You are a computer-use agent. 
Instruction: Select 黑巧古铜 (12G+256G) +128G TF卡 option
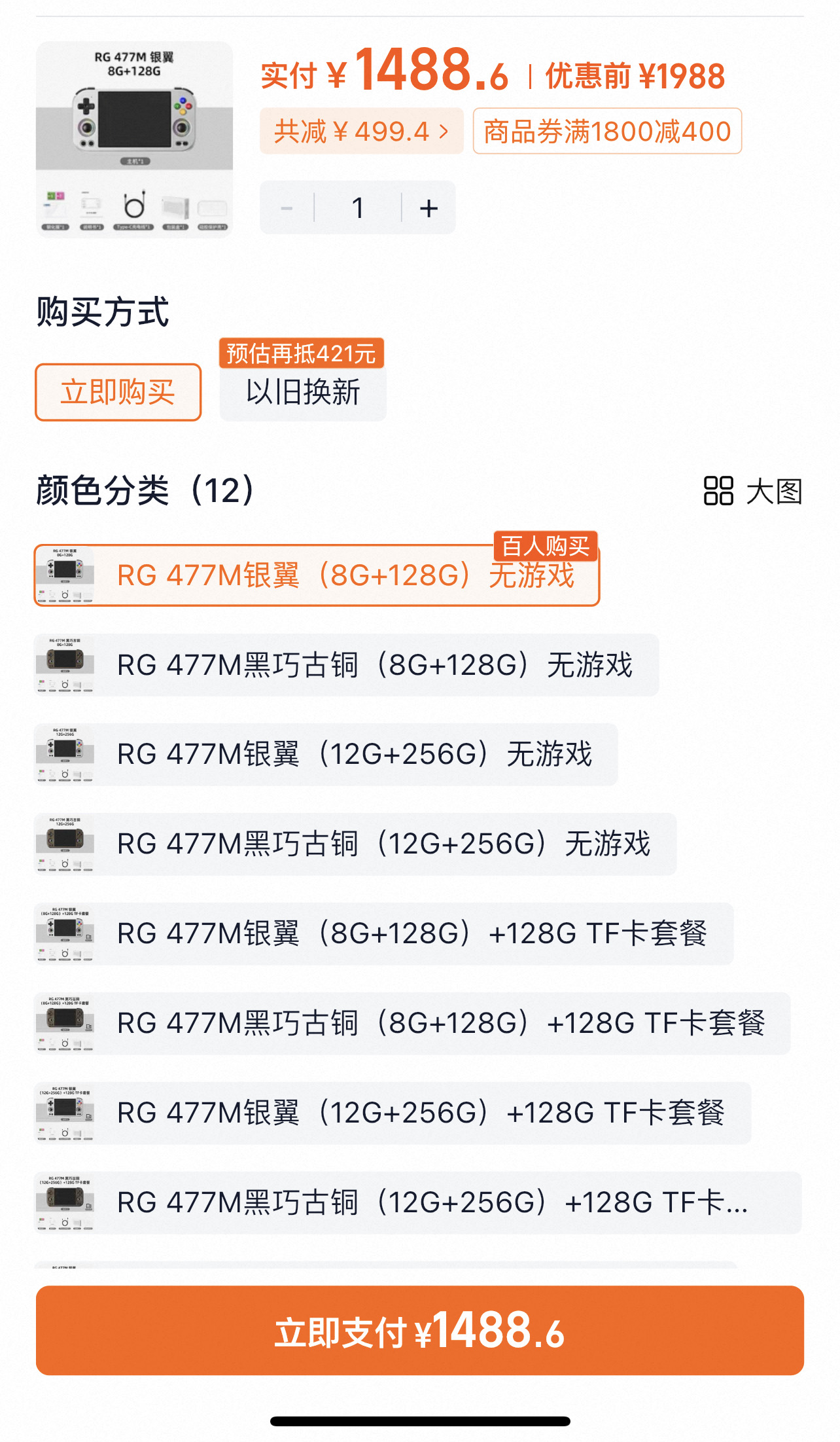click(417, 1202)
